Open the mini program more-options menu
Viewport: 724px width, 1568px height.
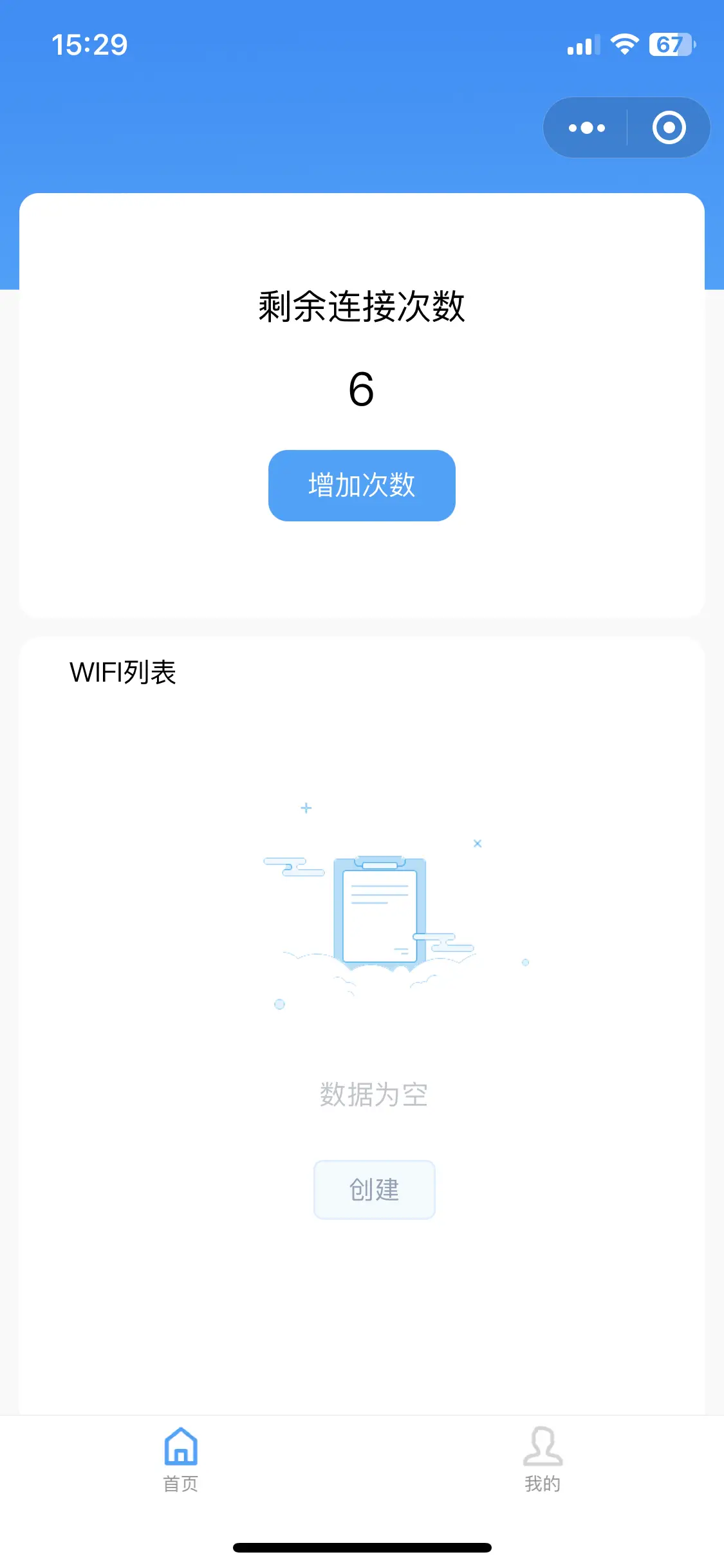point(586,127)
